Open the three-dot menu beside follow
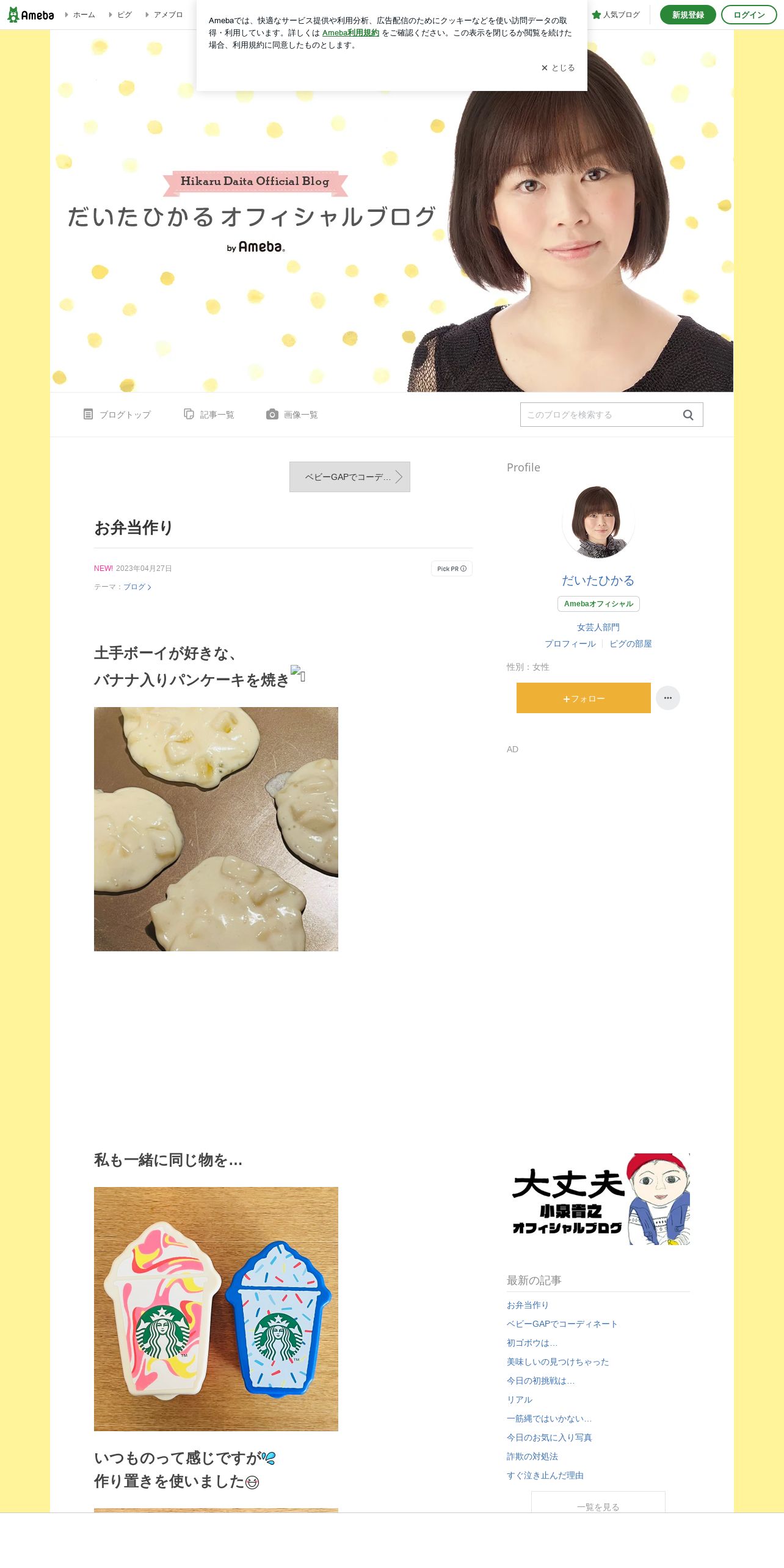 668,698
